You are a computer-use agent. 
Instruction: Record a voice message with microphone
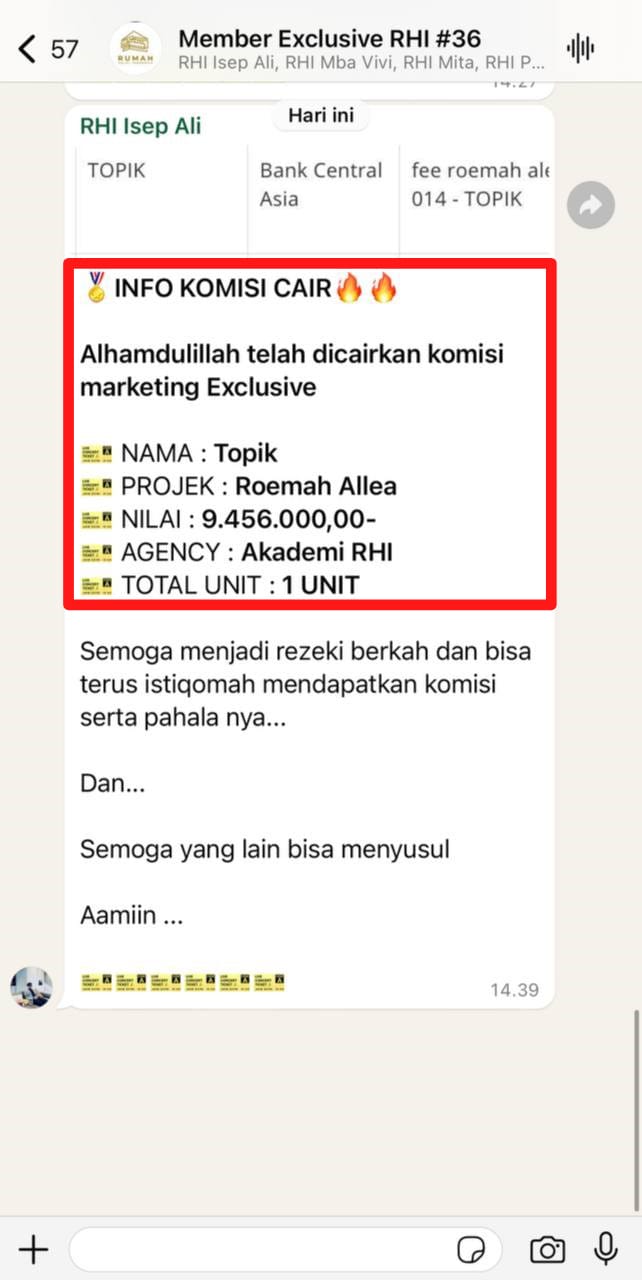[x=605, y=1248]
